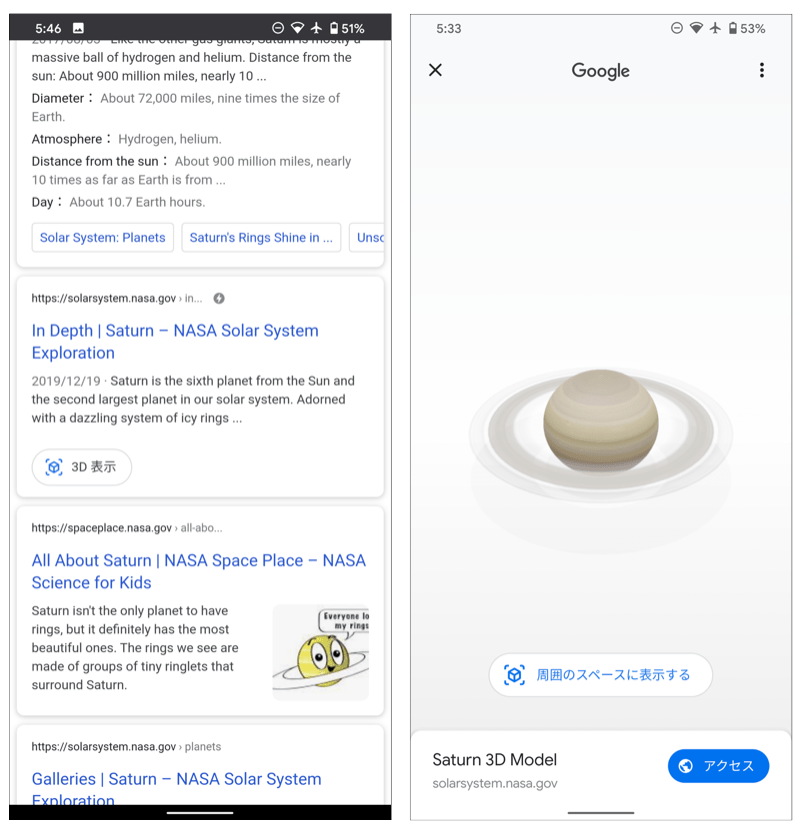Select the Saturn's Rings Shine in chip
Screen dimensions: 800x830
(x=261, y=238)
